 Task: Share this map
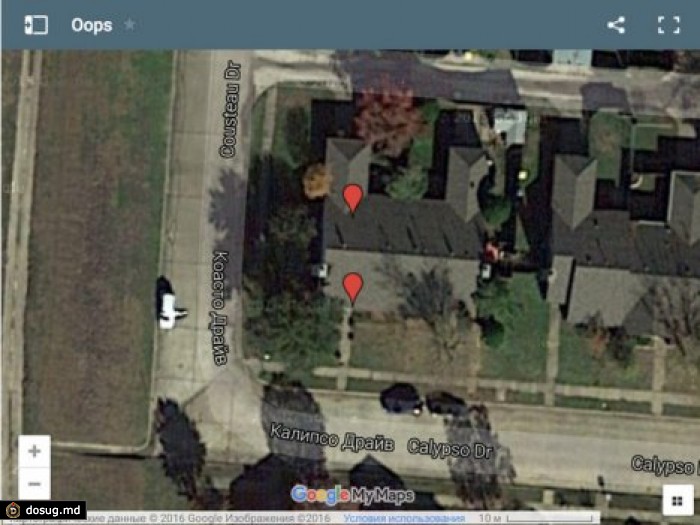click(x=616, y=25)
